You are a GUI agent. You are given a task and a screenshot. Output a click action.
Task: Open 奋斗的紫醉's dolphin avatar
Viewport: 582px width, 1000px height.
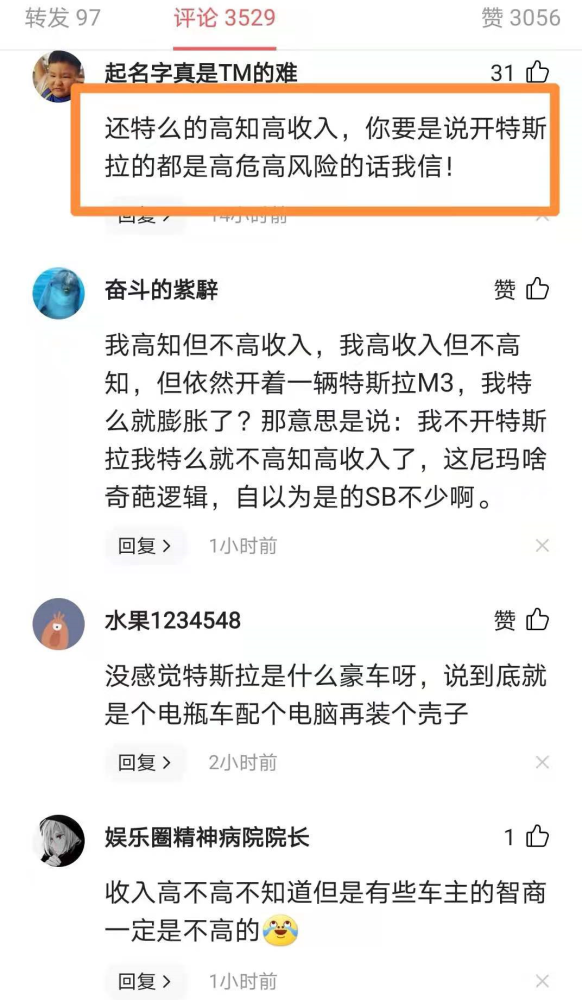pos(59,293)
